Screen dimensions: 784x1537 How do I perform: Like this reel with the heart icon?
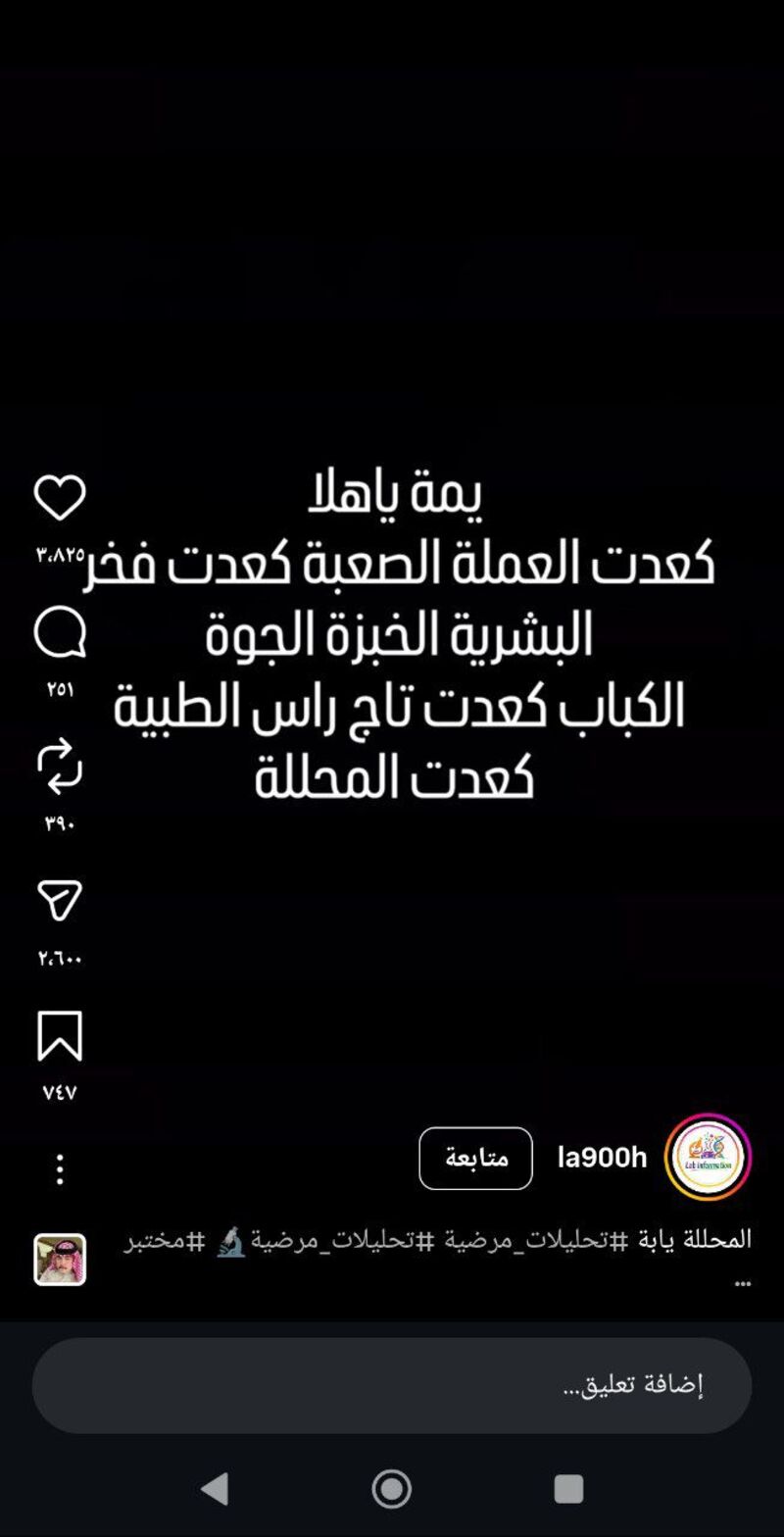pos(60,497)
